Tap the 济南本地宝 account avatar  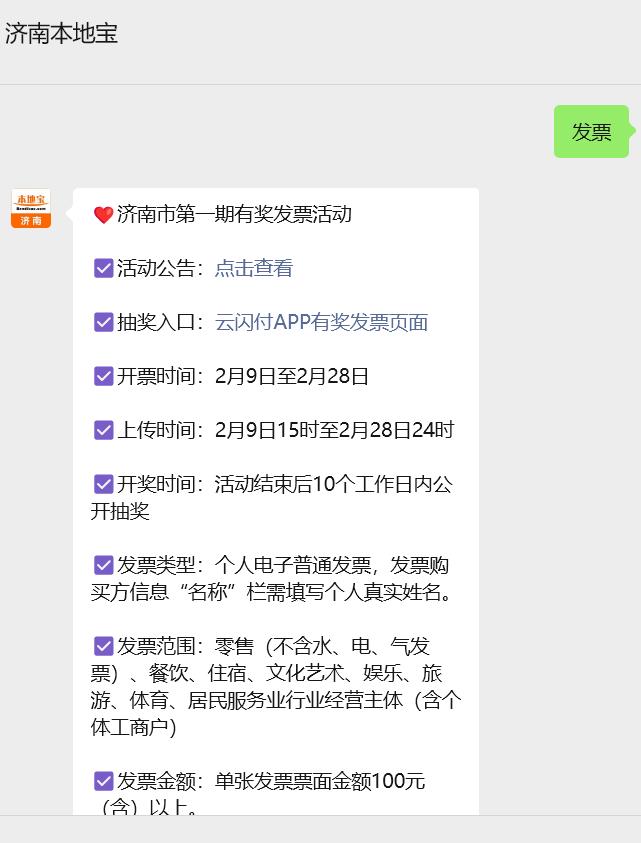point(31,208)
